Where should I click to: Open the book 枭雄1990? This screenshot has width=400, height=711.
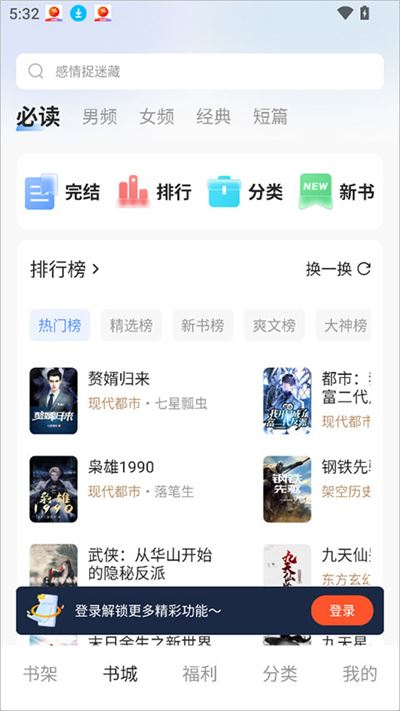[x=121, y=467]
